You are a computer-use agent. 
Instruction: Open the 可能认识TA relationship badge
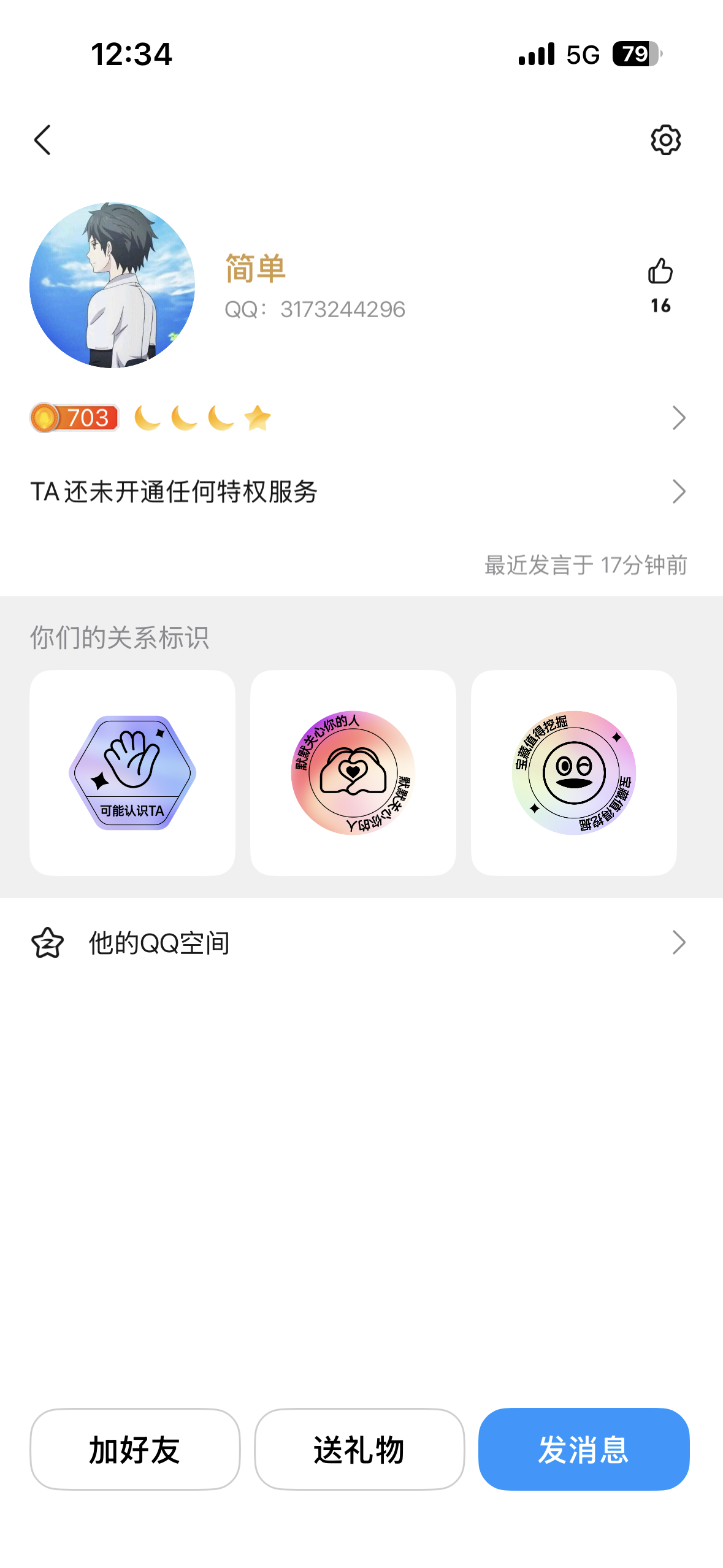pyautogui.click(x=132, y=773)
